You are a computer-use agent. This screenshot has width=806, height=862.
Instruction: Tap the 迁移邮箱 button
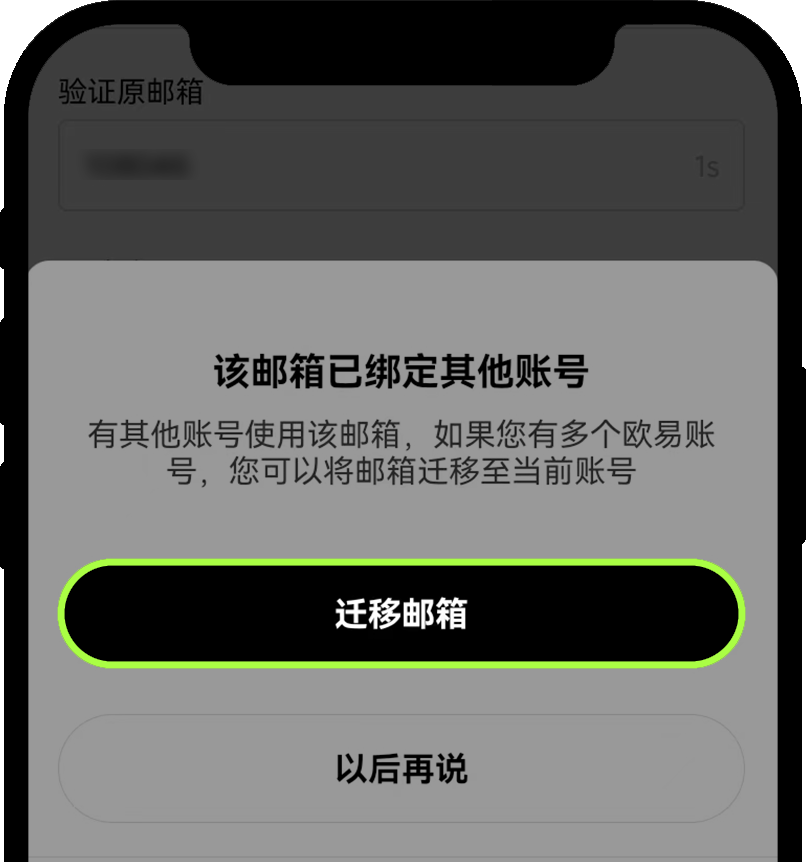(401, 614)
